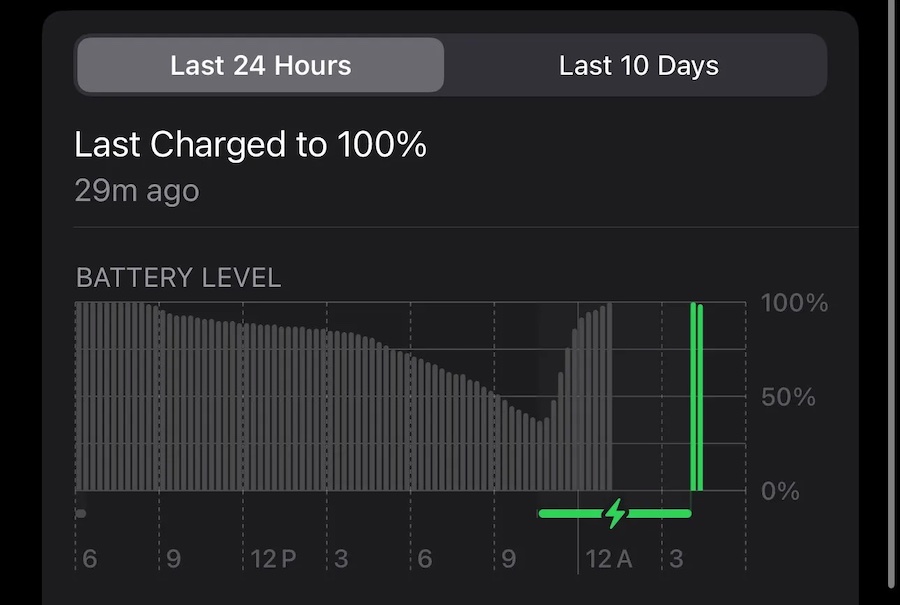Switch to Last 10 Days view
Screen dimensions: 900x605
(x=638, y=66)
